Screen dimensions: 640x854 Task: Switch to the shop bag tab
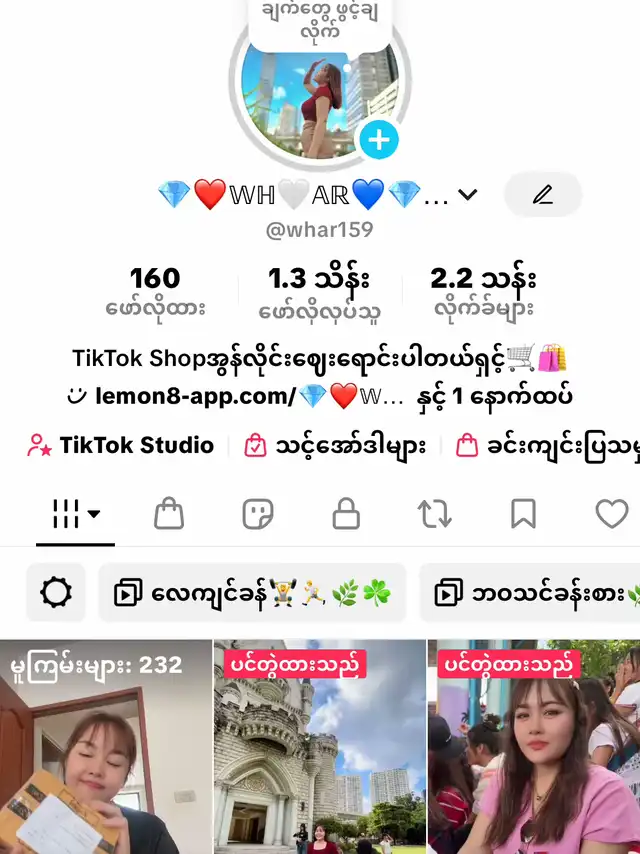coord(169,514)
